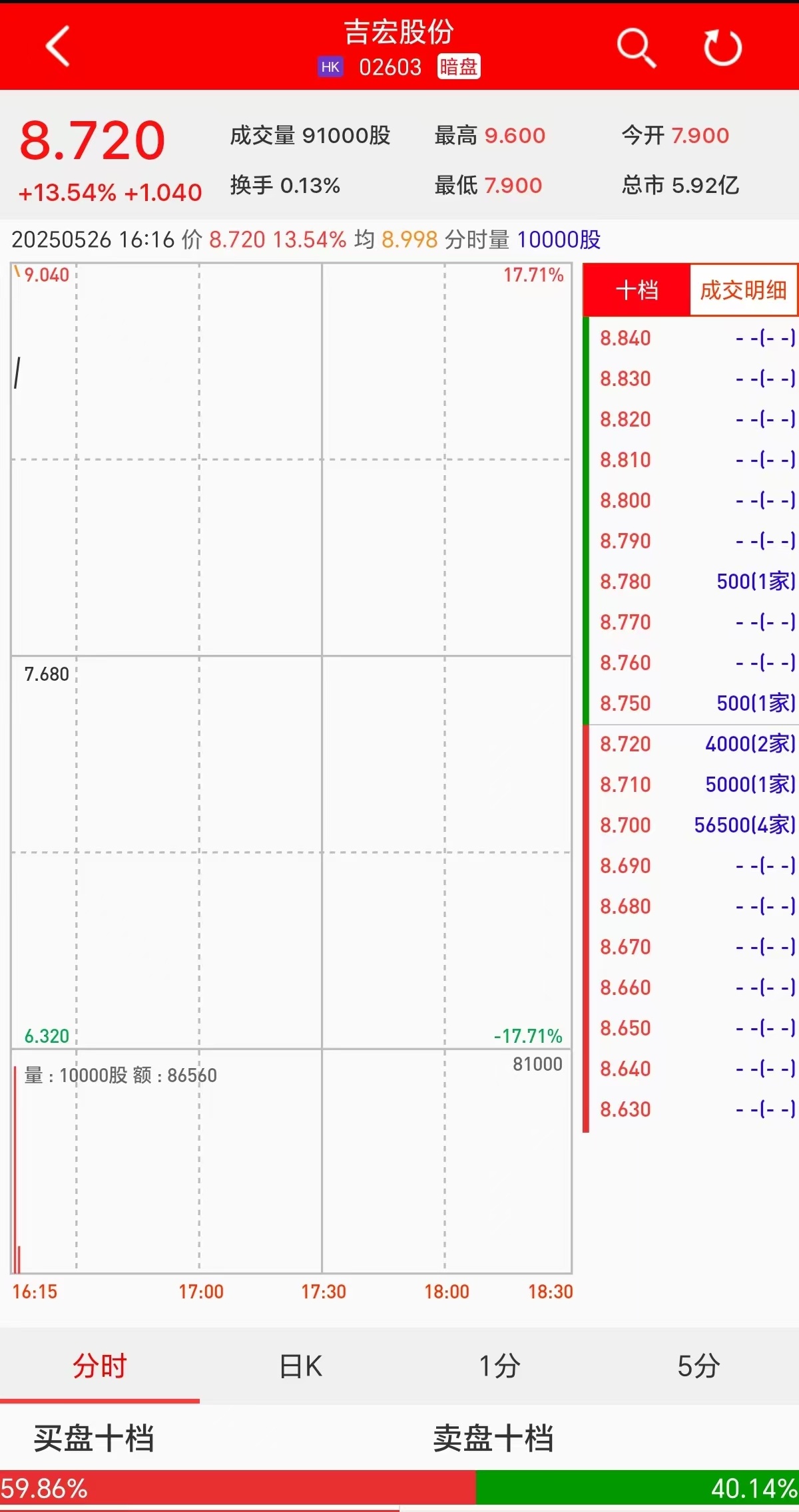799x1512 pixels.
Task: Select the 分时 chart tab
Action: click(x=100, y=1366)
